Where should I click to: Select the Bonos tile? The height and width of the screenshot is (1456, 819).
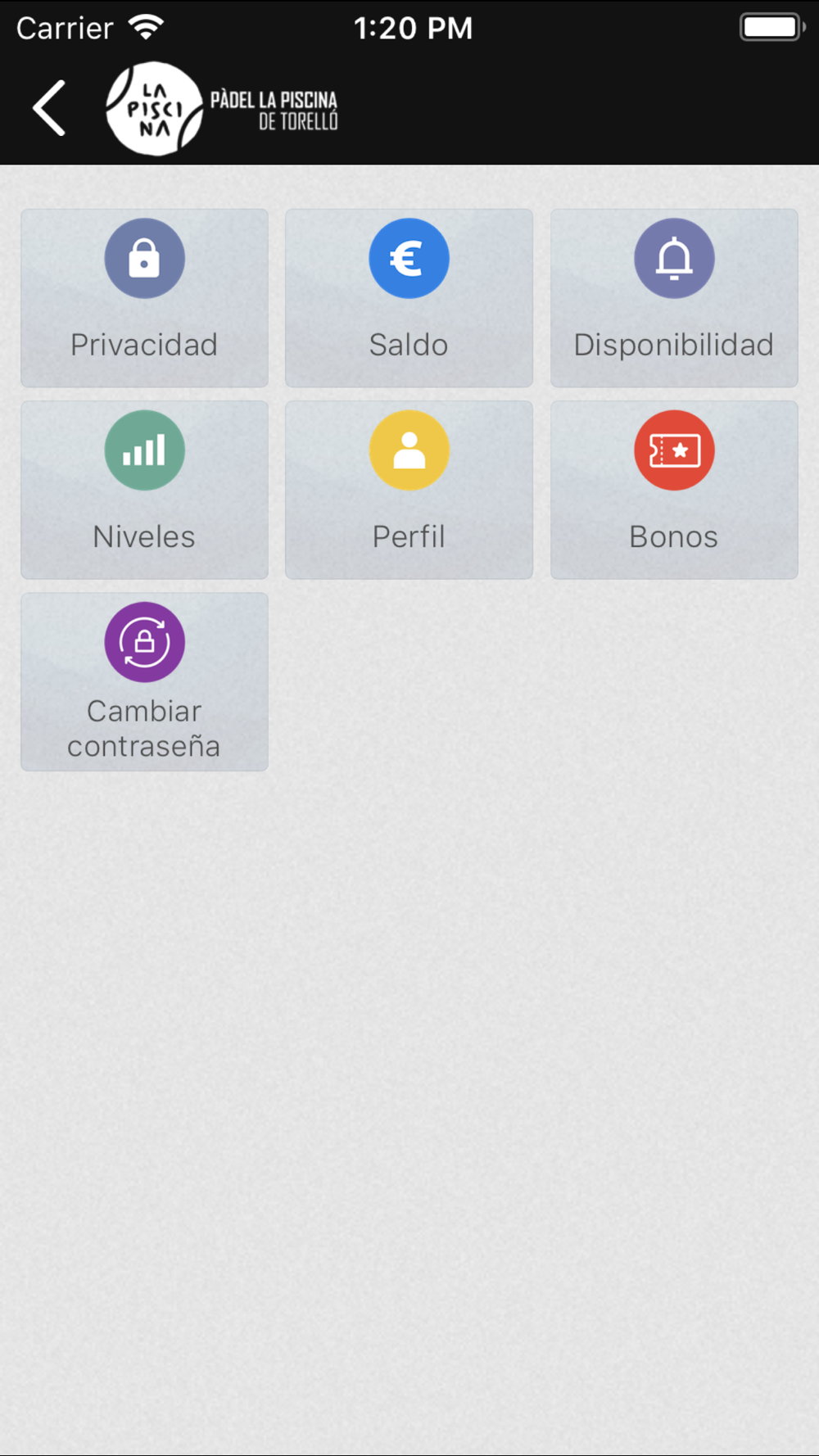(674, 490)
